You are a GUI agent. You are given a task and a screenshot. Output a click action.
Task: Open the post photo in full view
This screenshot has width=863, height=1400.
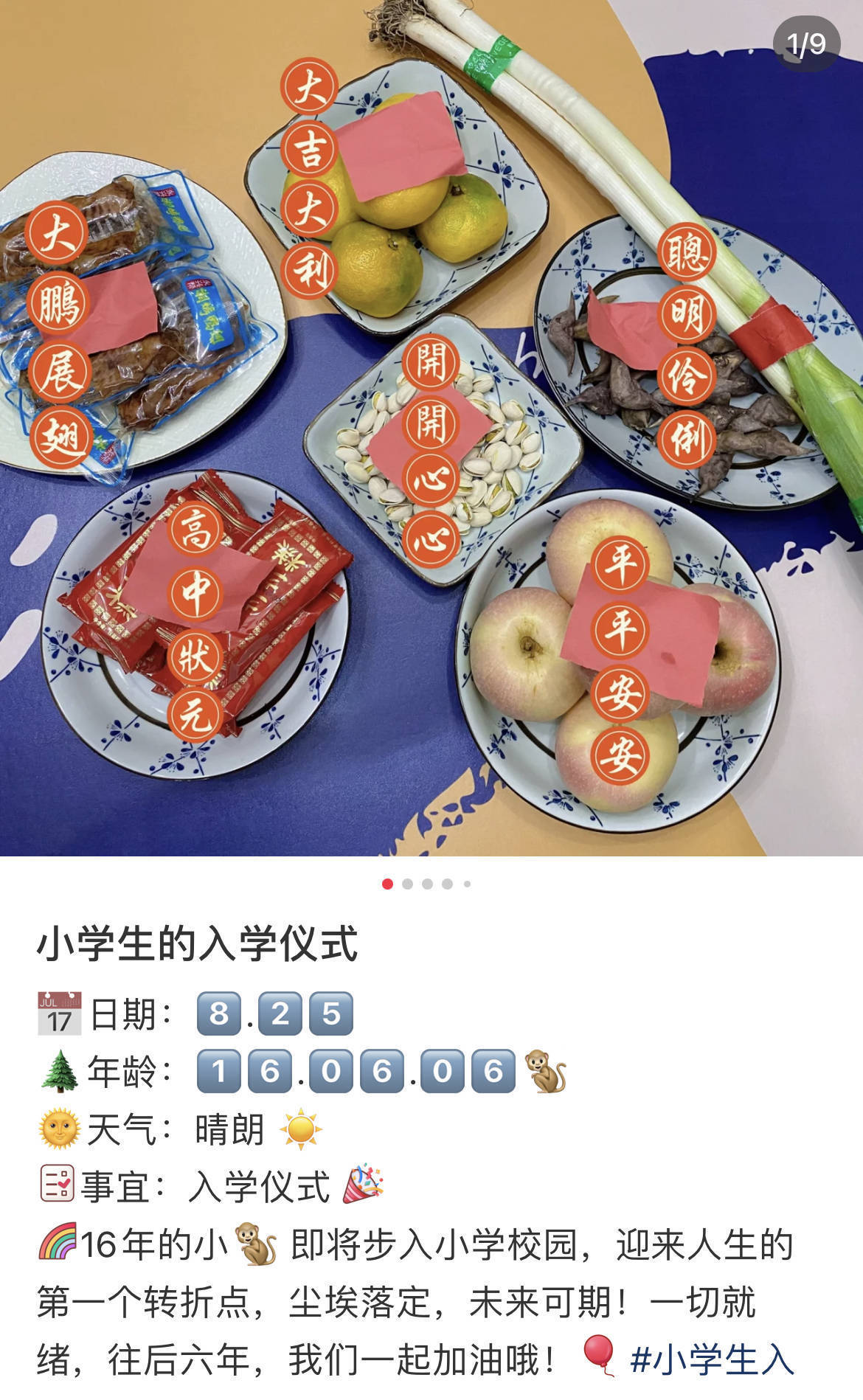click(x=431, y=428)
